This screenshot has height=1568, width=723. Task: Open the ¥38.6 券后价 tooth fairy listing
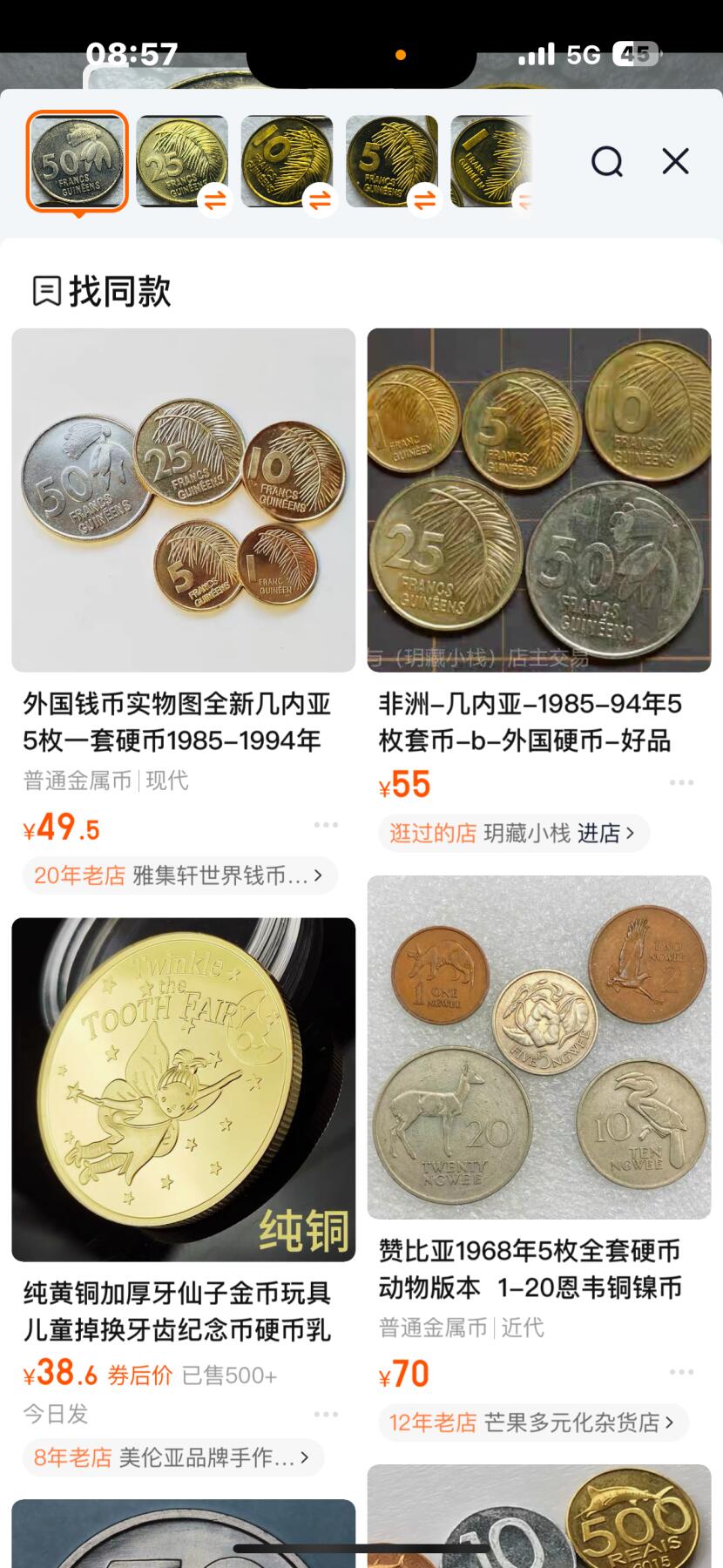(x=181, y=1091)
